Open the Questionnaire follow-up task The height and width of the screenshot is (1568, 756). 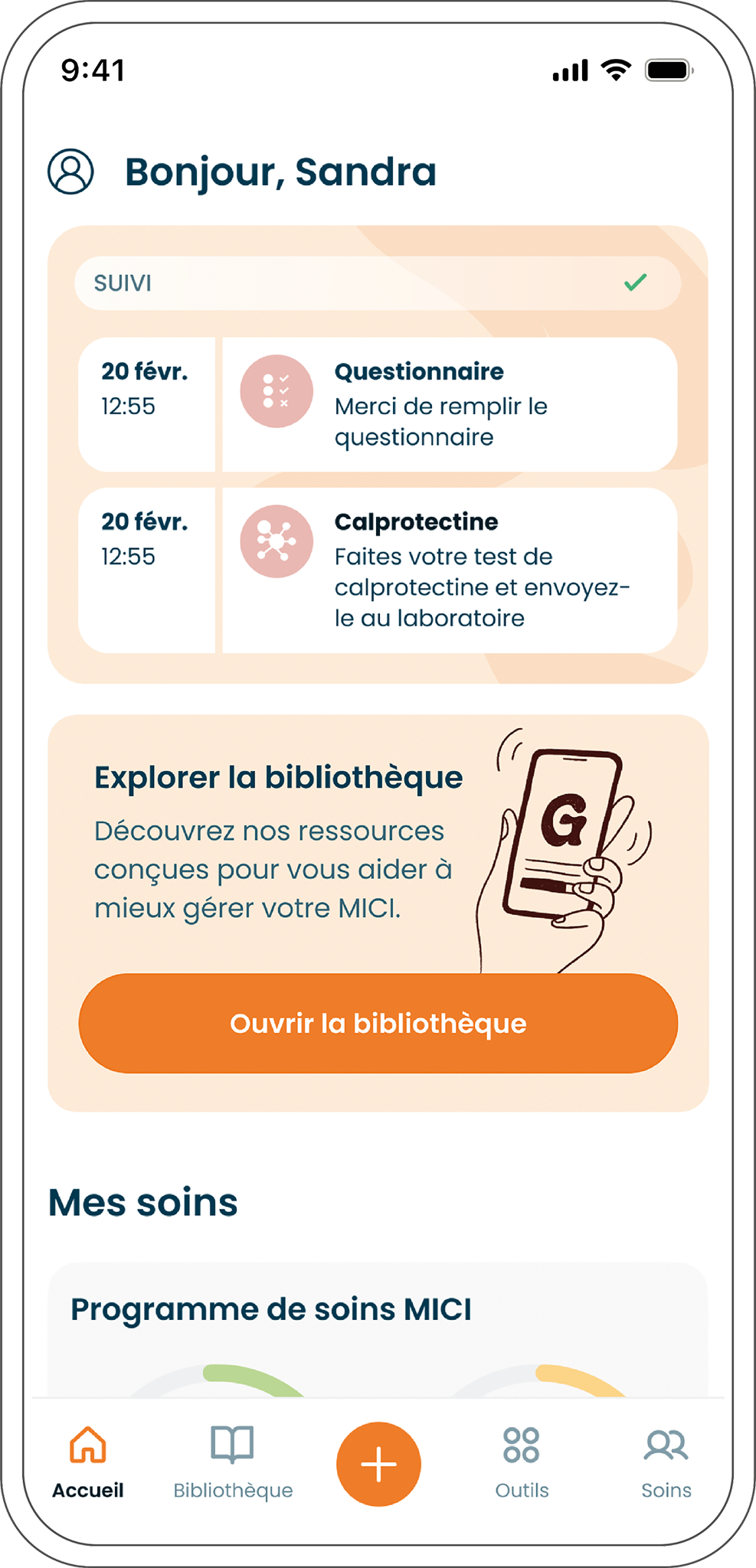[378, 404]
